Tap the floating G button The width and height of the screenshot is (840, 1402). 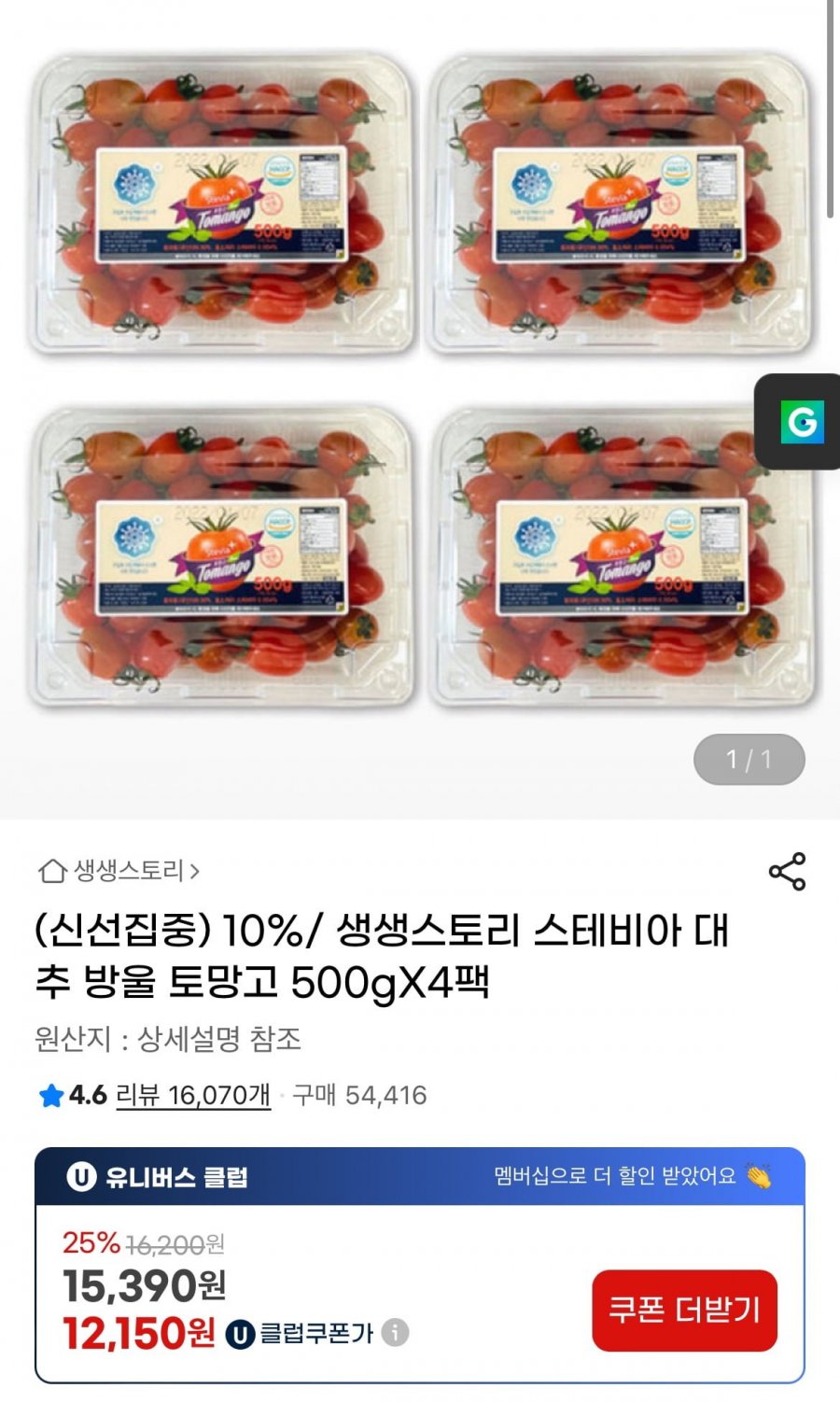point(802,422)
